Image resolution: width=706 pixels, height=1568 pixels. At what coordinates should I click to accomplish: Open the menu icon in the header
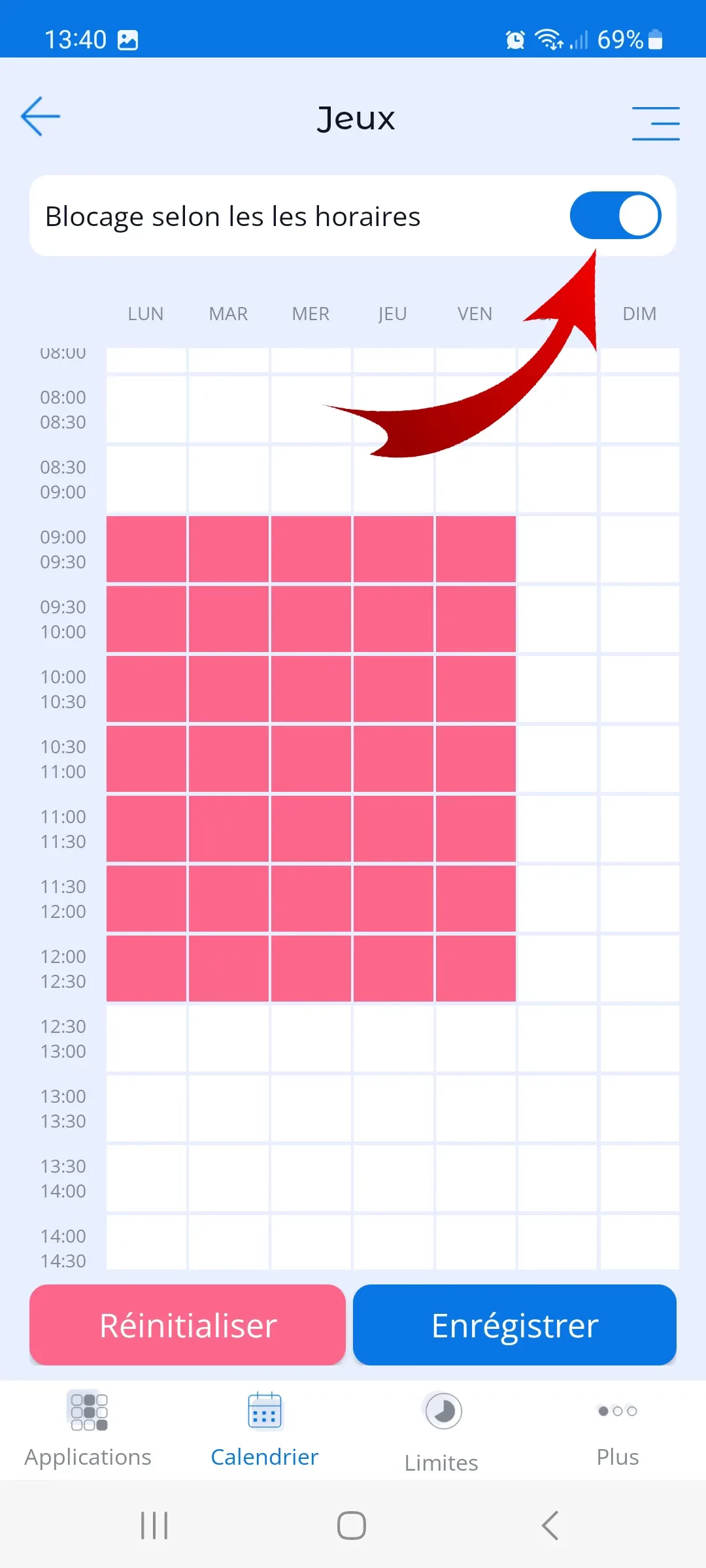656,123
